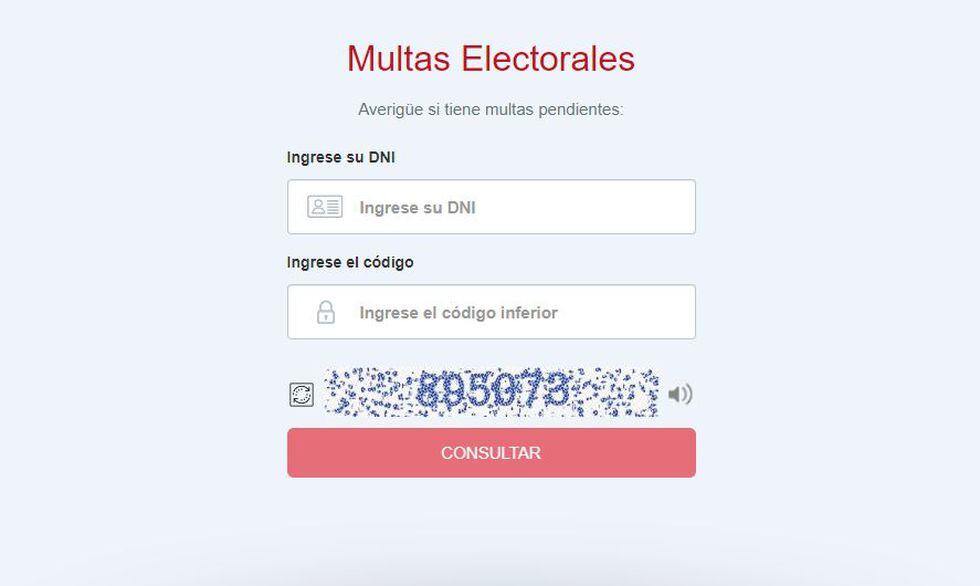Play the captcha audio speaker
The height and width of the screenshot is (586, 980).
680,394
